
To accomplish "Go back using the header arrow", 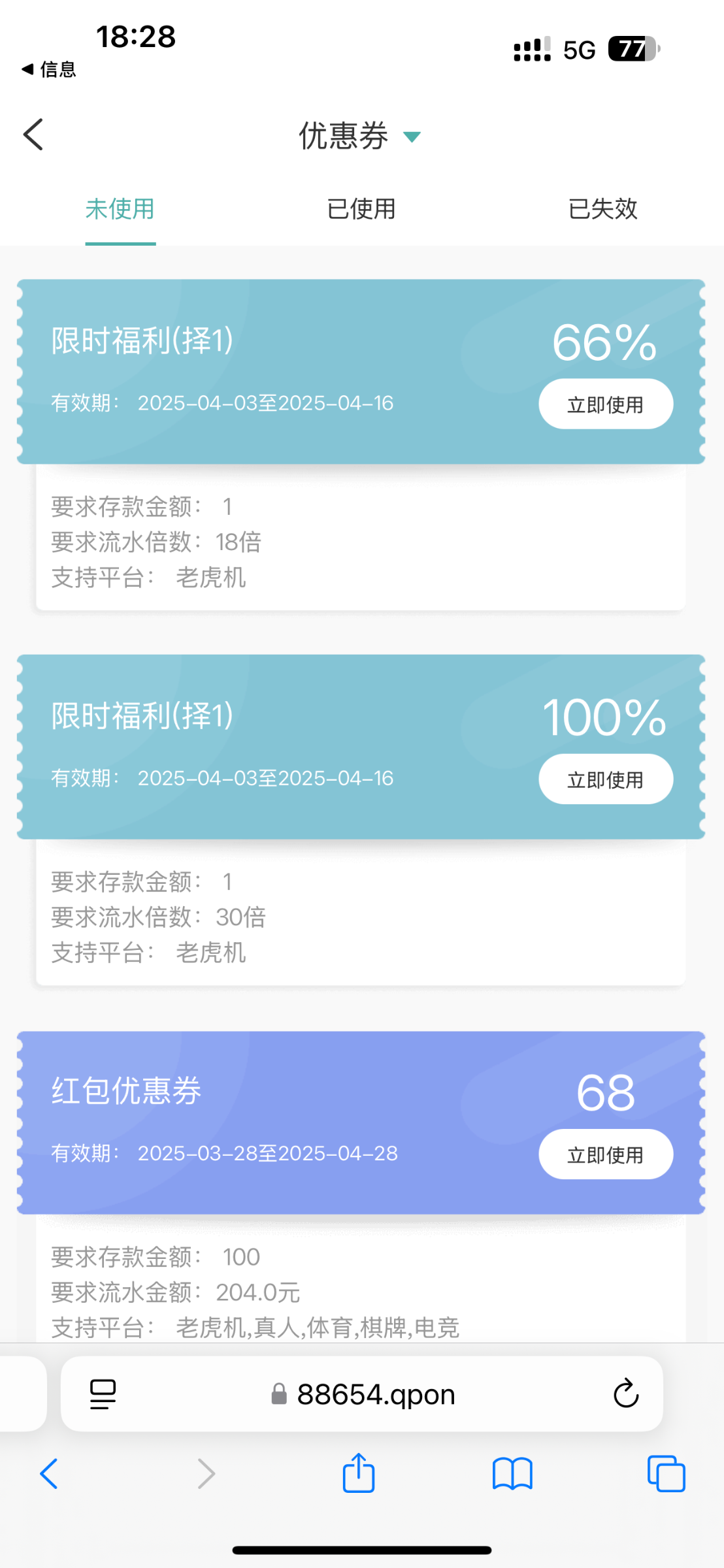I will (33, 135).
